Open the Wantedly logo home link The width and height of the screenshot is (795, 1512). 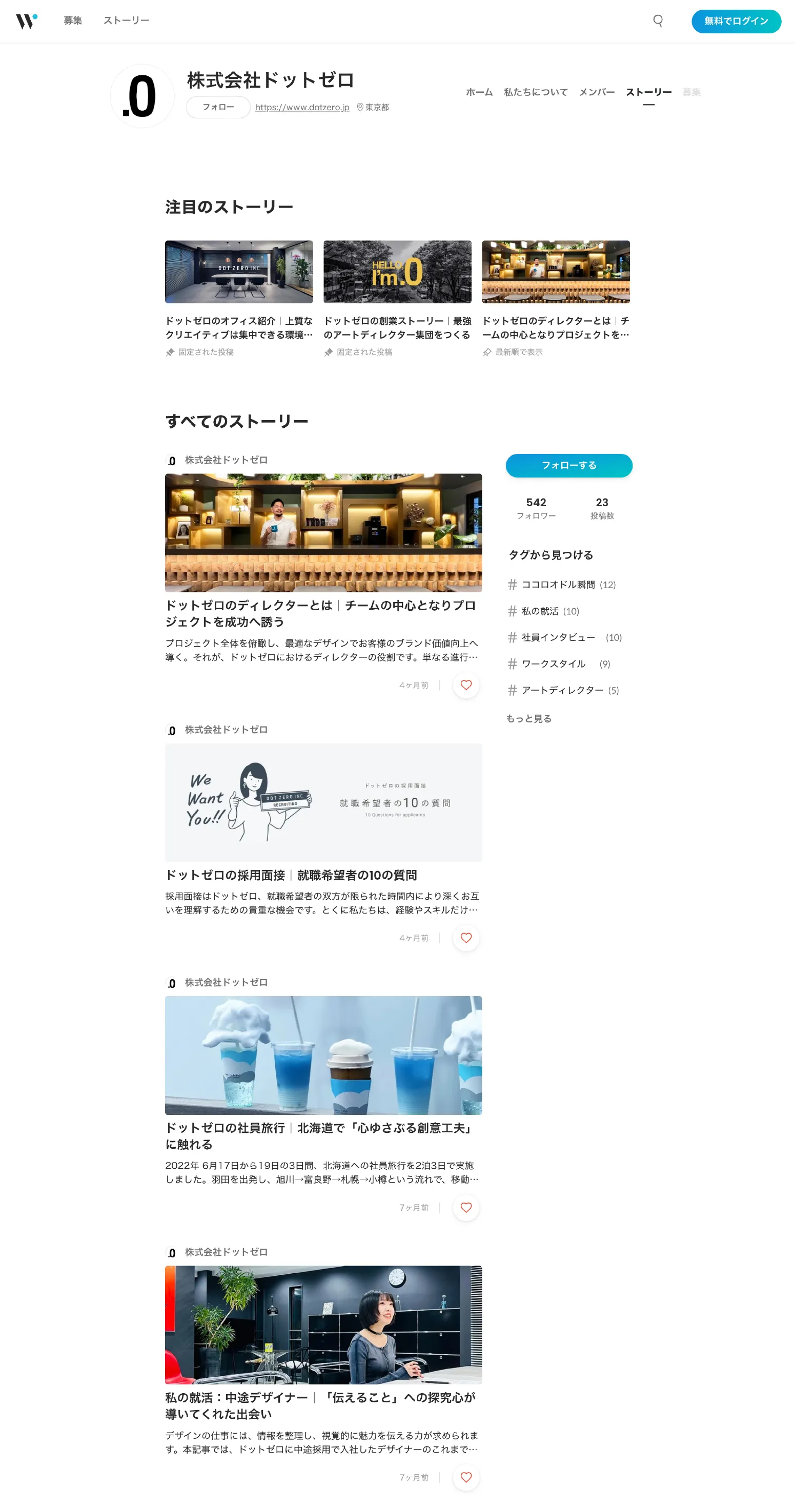pos(27,21)
